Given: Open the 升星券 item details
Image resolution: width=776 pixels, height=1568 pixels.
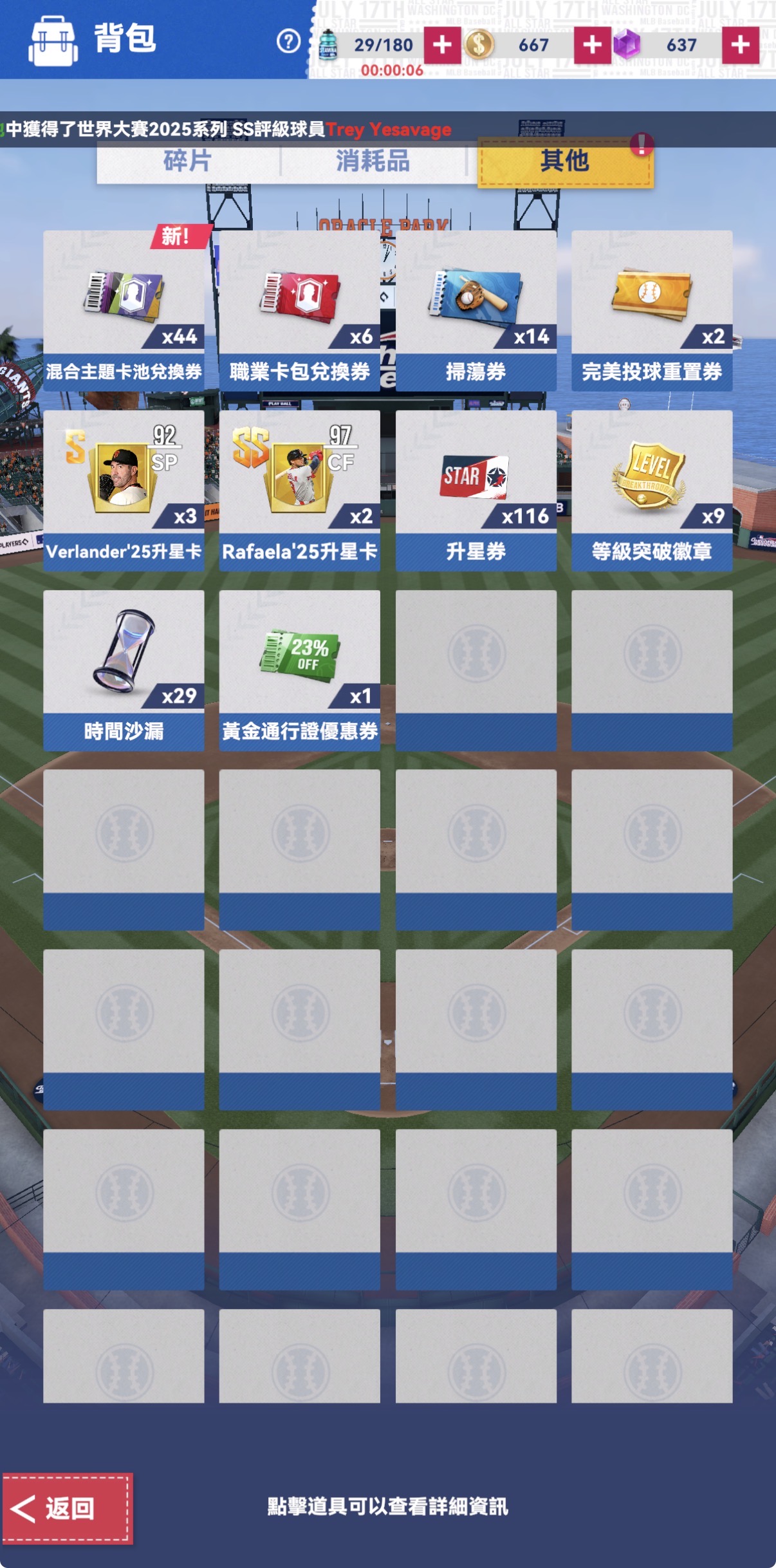Looking at the screenshot, I should pos(476,490).
